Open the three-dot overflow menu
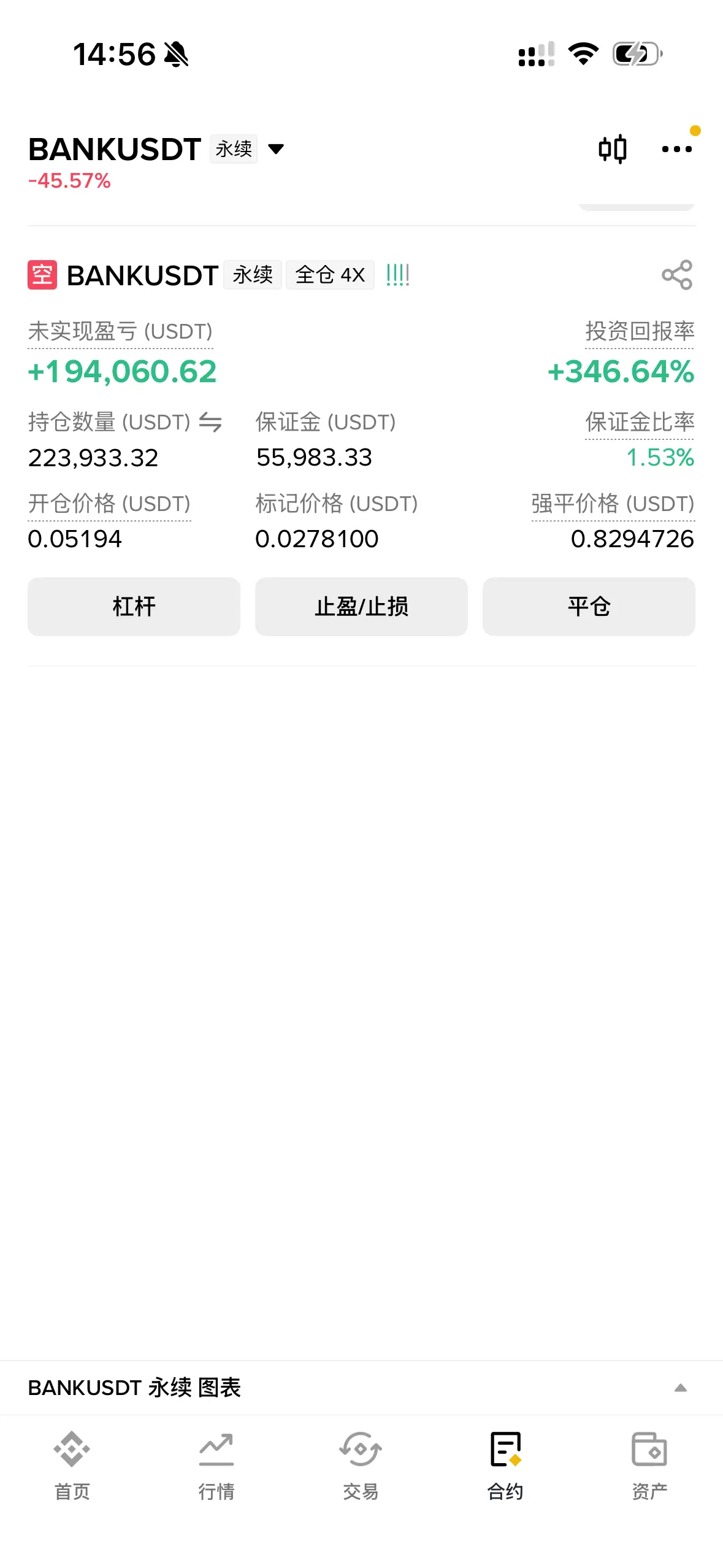The height and width of the screenshot is (1568, 723). coord(676,149)
